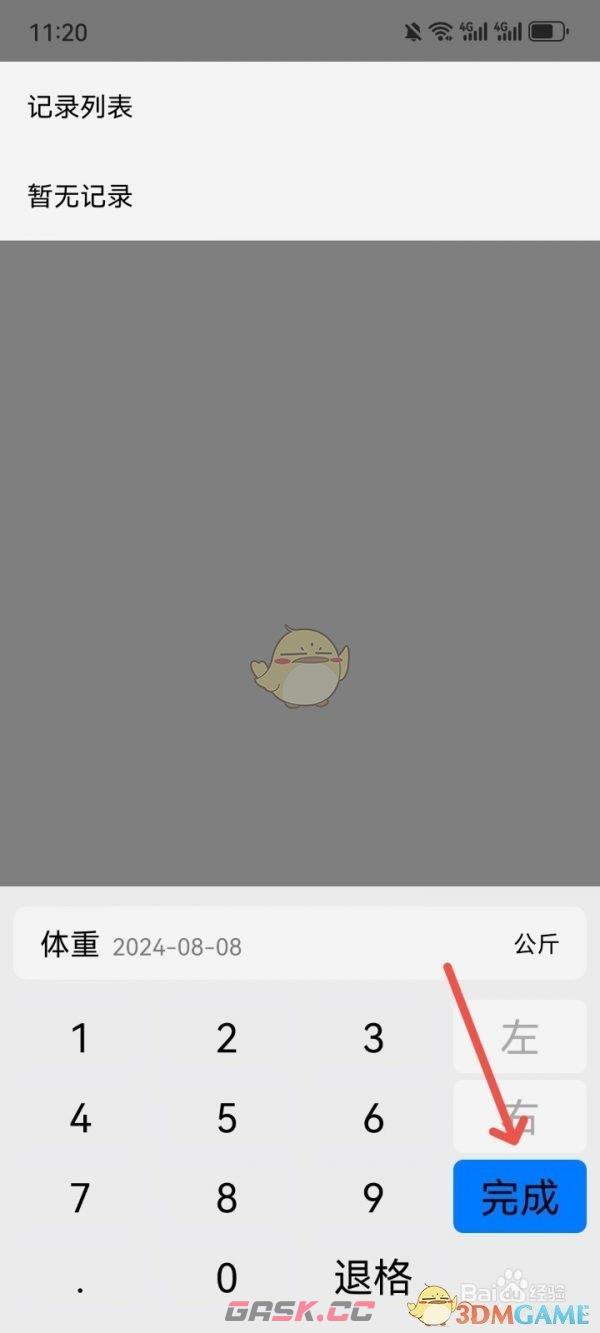The image size is (600, 1333).
Task: Tap the number 9 key
Action: [373, 1197]
